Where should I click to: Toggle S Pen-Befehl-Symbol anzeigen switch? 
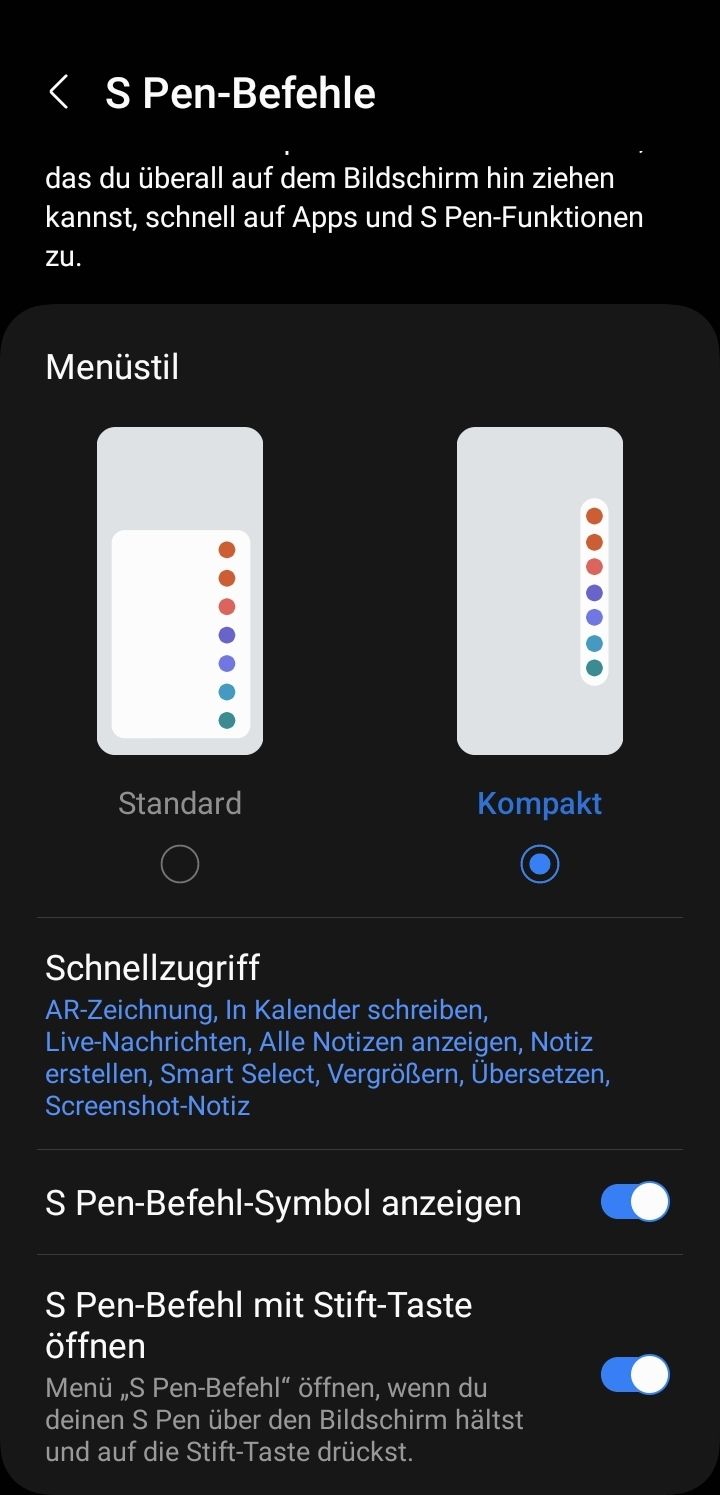pyautogui.click(x=634, y=1202)
